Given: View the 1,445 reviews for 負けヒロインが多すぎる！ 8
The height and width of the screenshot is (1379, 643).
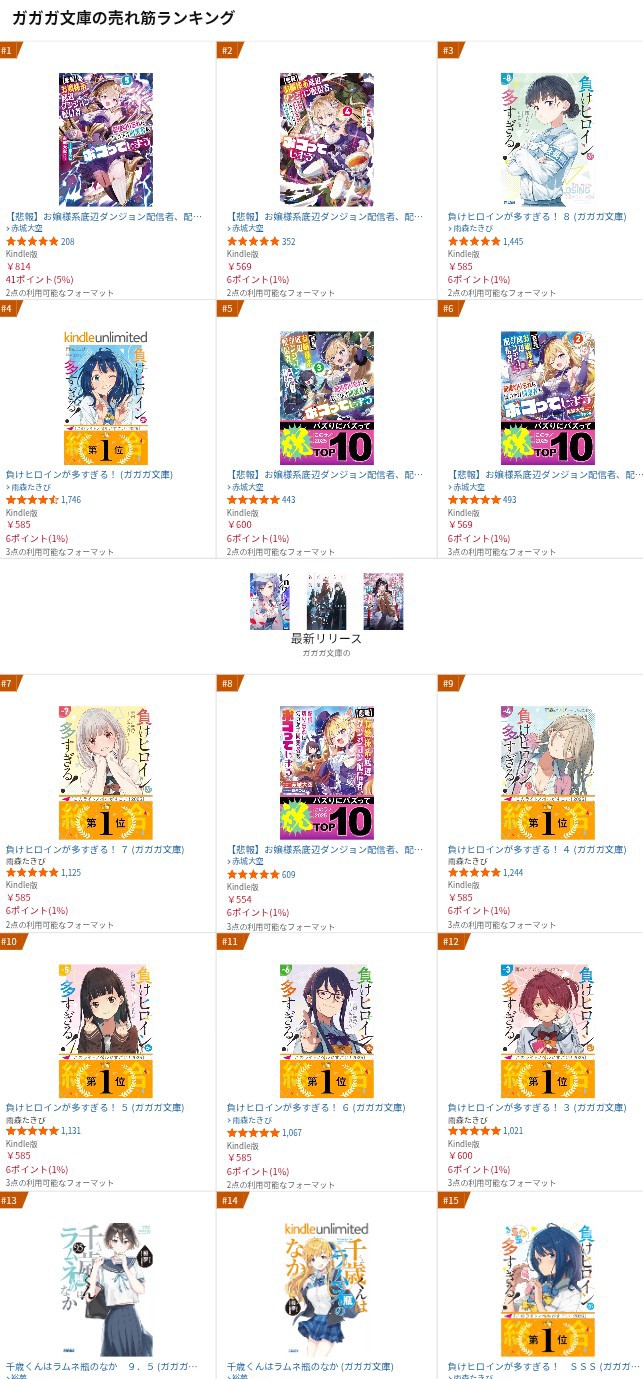Looking at the screenshot, I should click(513, 242).
